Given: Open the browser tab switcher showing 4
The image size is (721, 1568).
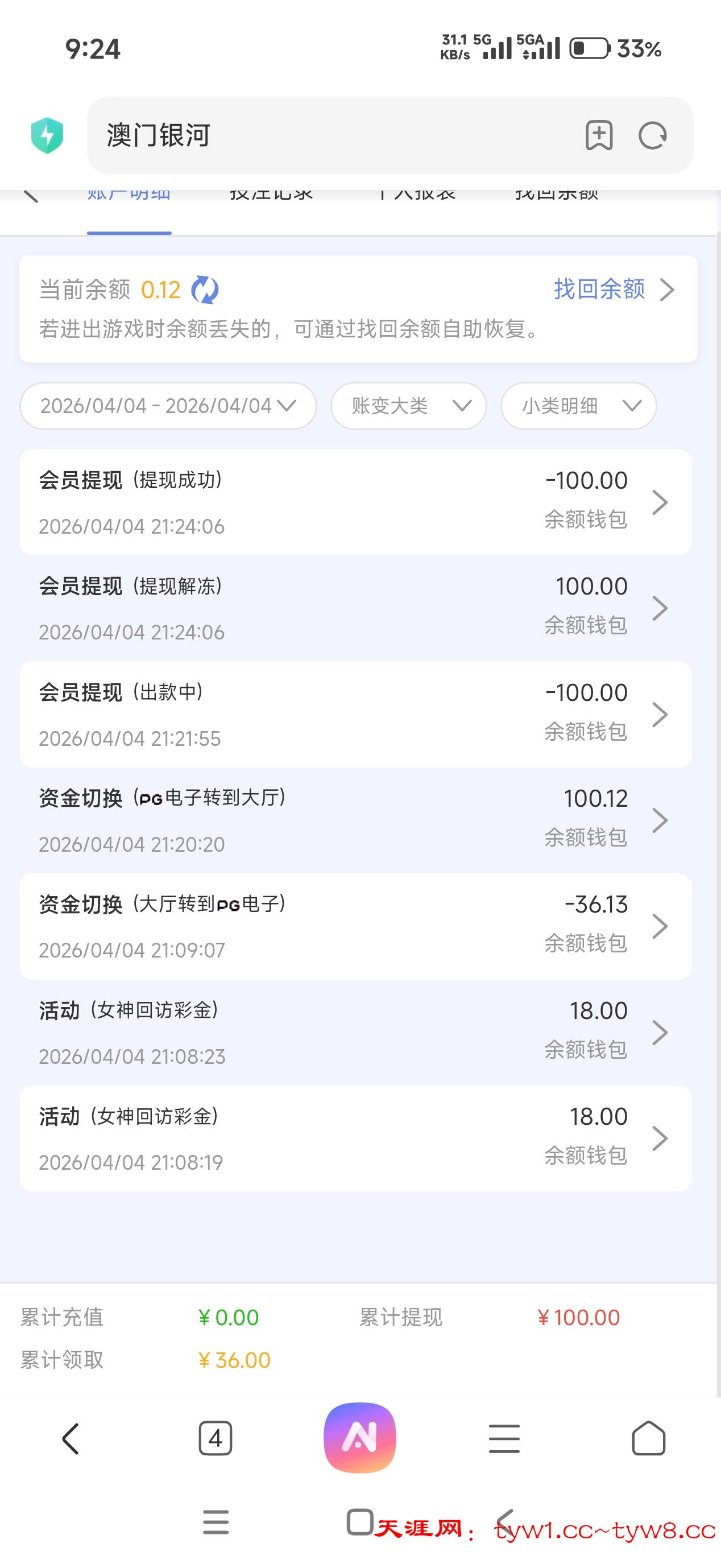Looking at the screenshot, I should coord(216,1439).
